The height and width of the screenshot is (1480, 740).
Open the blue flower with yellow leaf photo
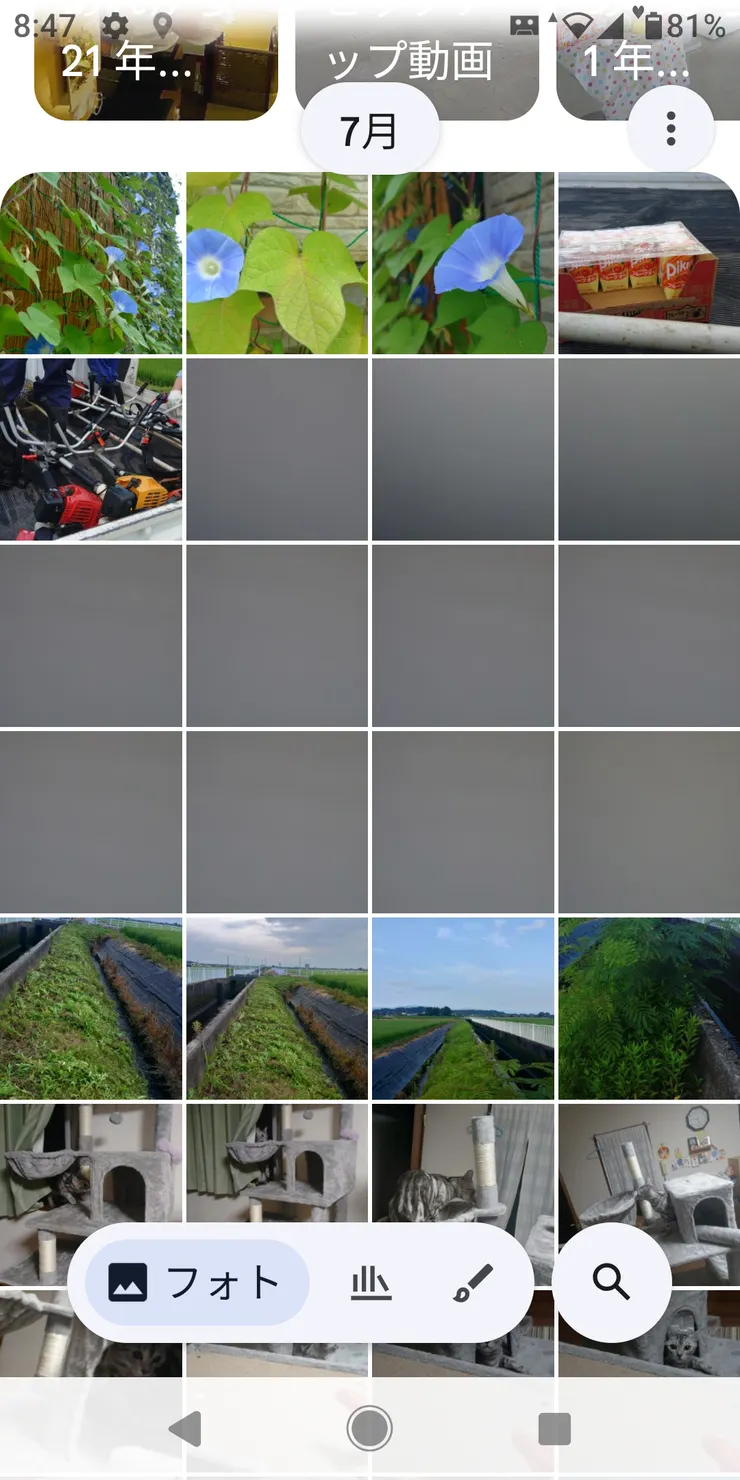tap(277, 263)
